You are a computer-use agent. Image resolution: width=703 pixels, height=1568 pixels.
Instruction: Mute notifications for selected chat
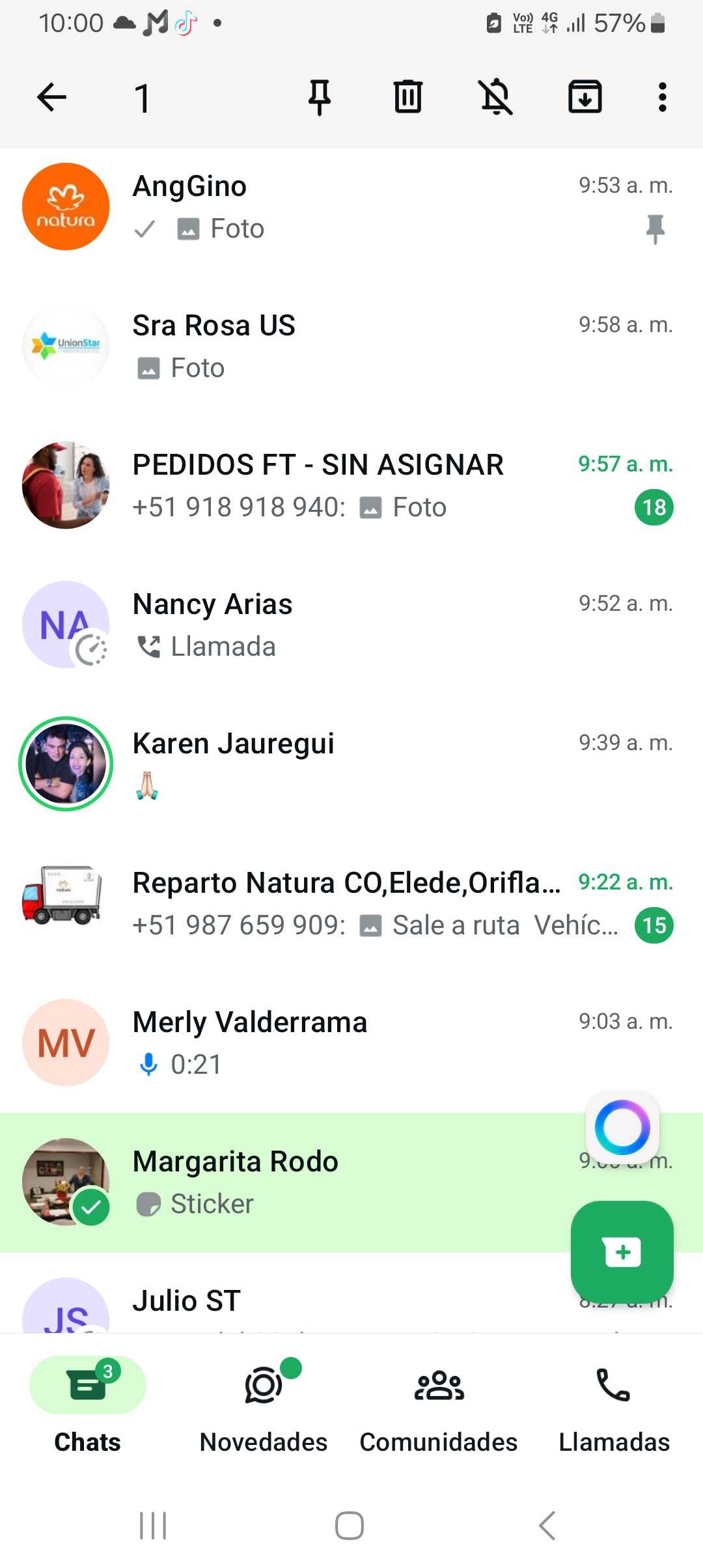click(497, 98)
